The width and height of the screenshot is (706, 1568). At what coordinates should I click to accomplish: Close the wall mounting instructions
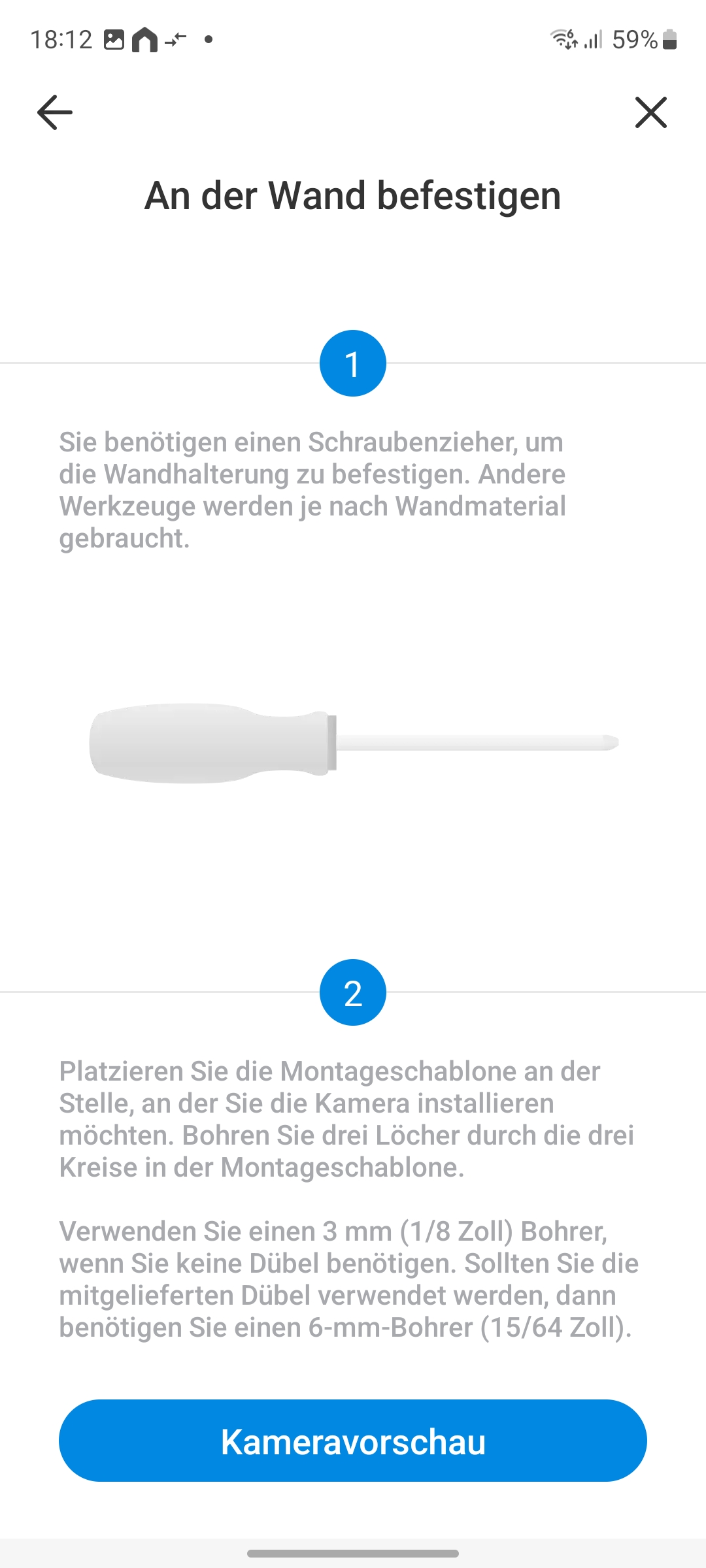click(x=650, y=112)
